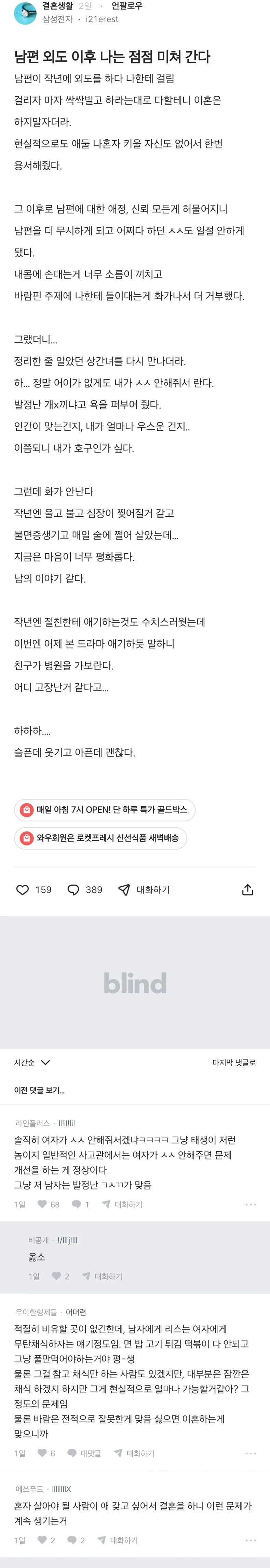The width and height of the screenshot is (270, 1568).
Task: Jump to the last comment via 마지막 댓글로
Action: click(x=234, y=1062)
